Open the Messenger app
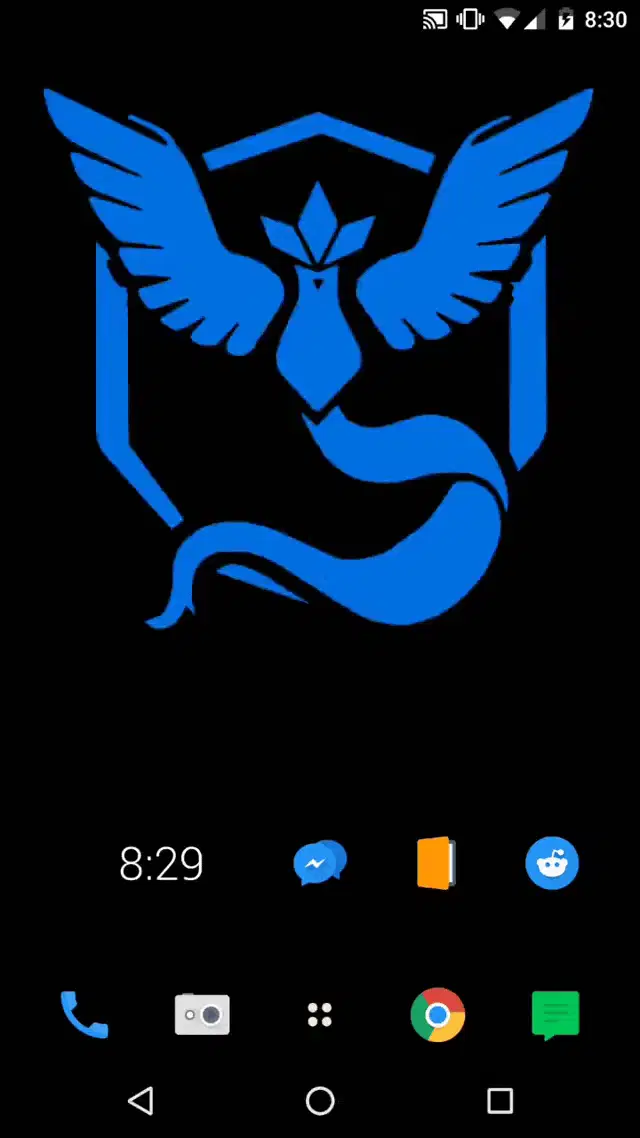Image resolution: width=640 pixels, height=1138 pixels. 320,863
